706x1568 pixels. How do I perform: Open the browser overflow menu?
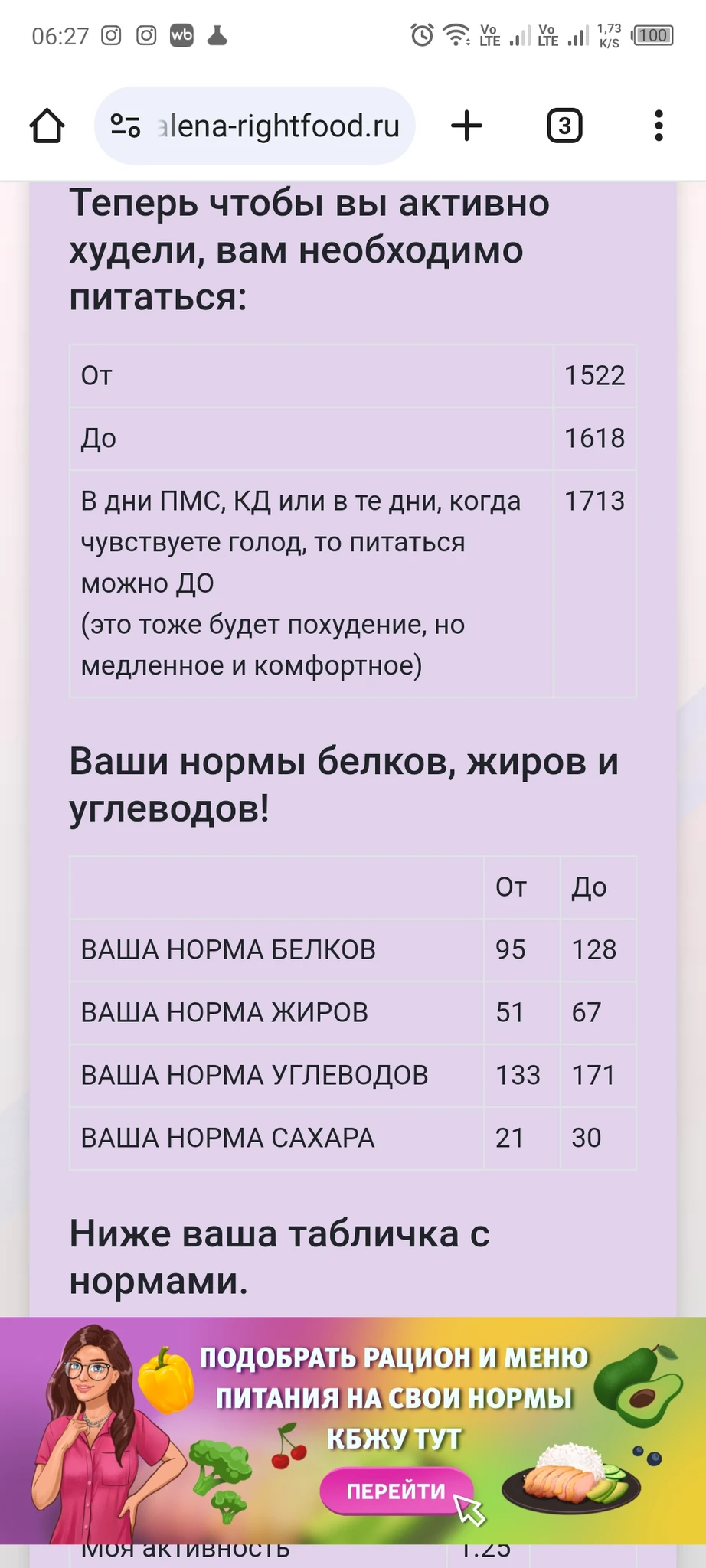659,126
